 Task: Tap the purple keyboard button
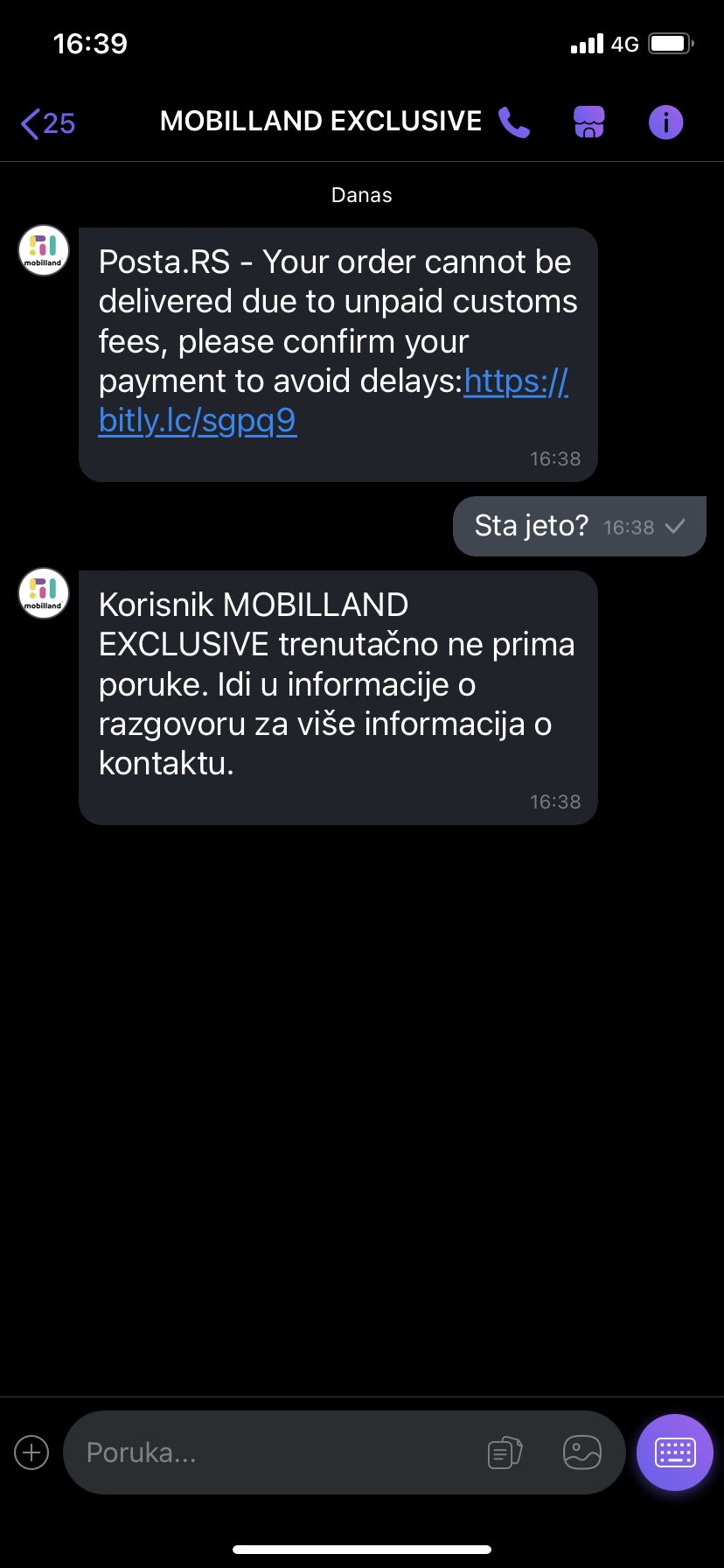(x=675, y=1452)
